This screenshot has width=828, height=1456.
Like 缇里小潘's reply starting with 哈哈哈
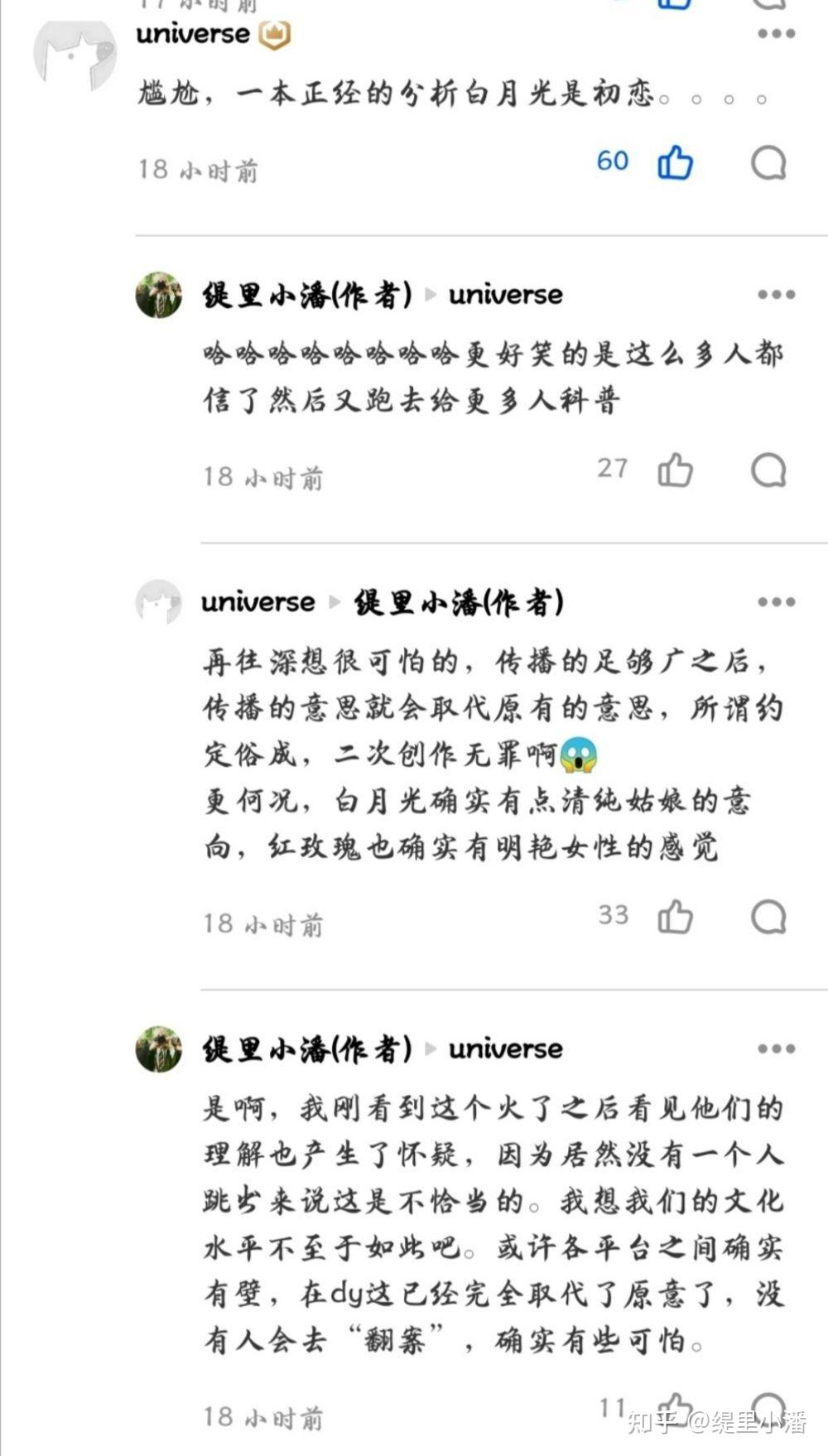point(675,470)
